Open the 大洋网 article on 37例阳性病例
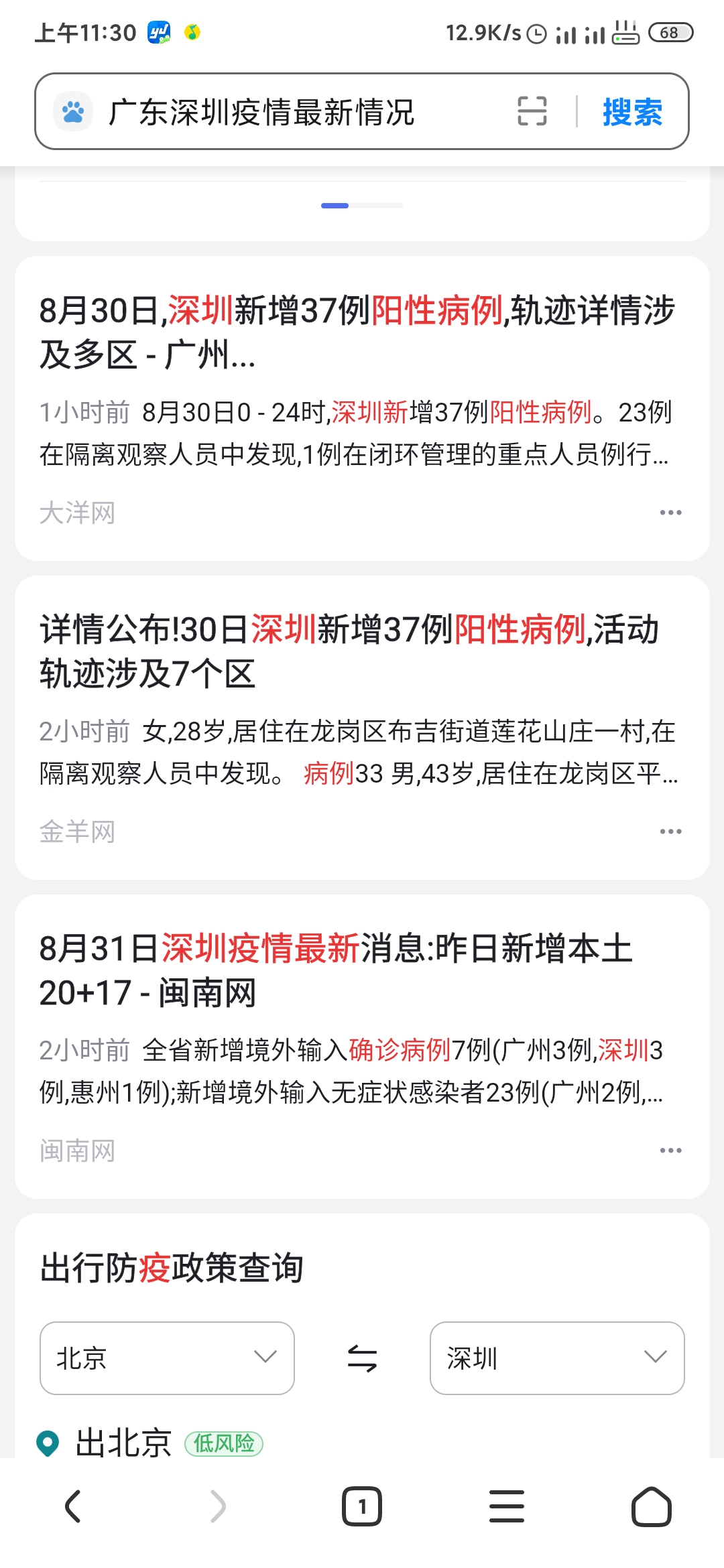724x1568 pixels. click(357, 332)
